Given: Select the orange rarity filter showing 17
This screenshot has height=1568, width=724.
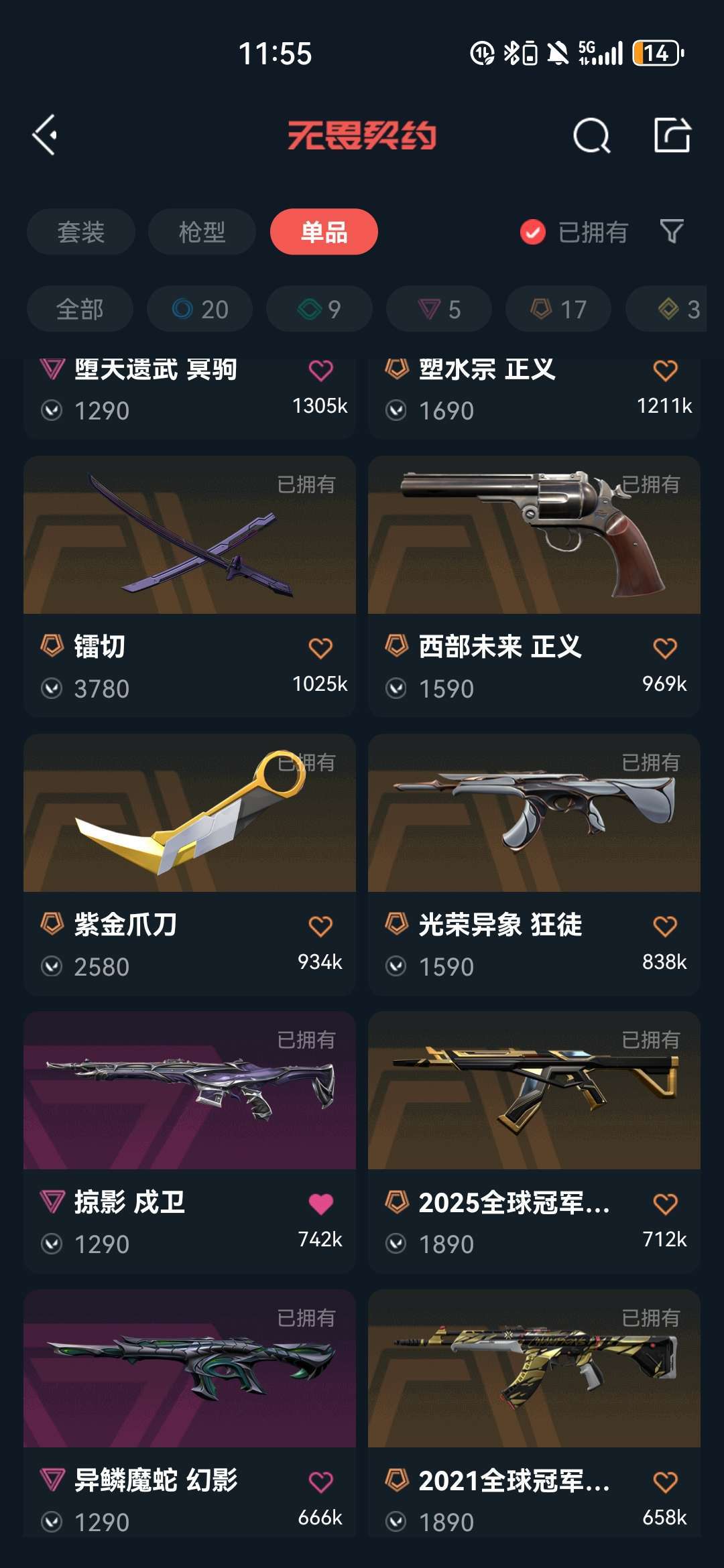Looking at the screenshot, I should click(x=558, y=309).
